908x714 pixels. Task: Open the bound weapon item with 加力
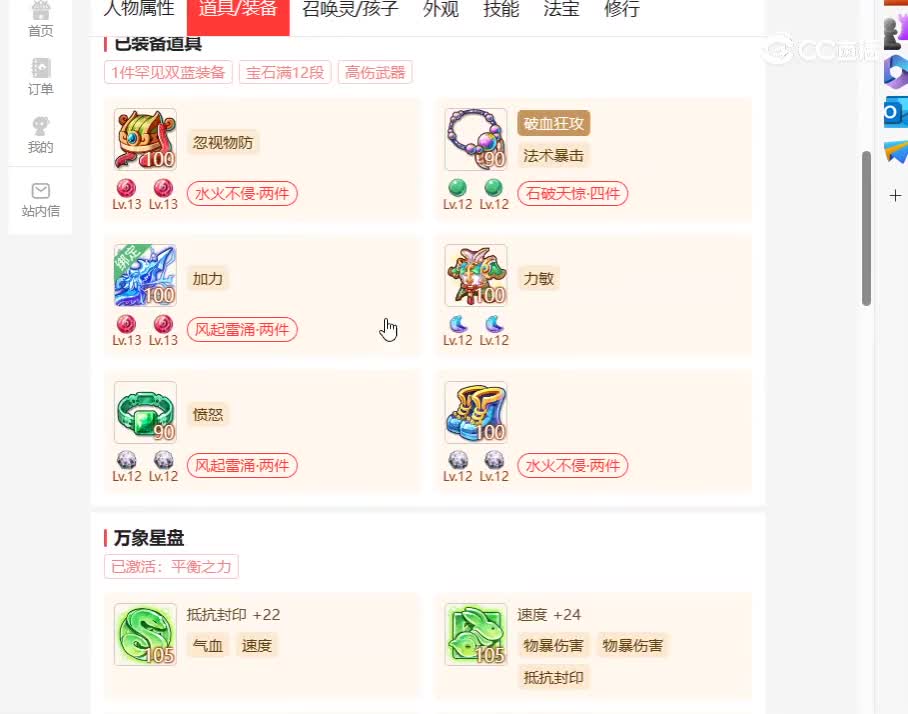click(145, 276)
